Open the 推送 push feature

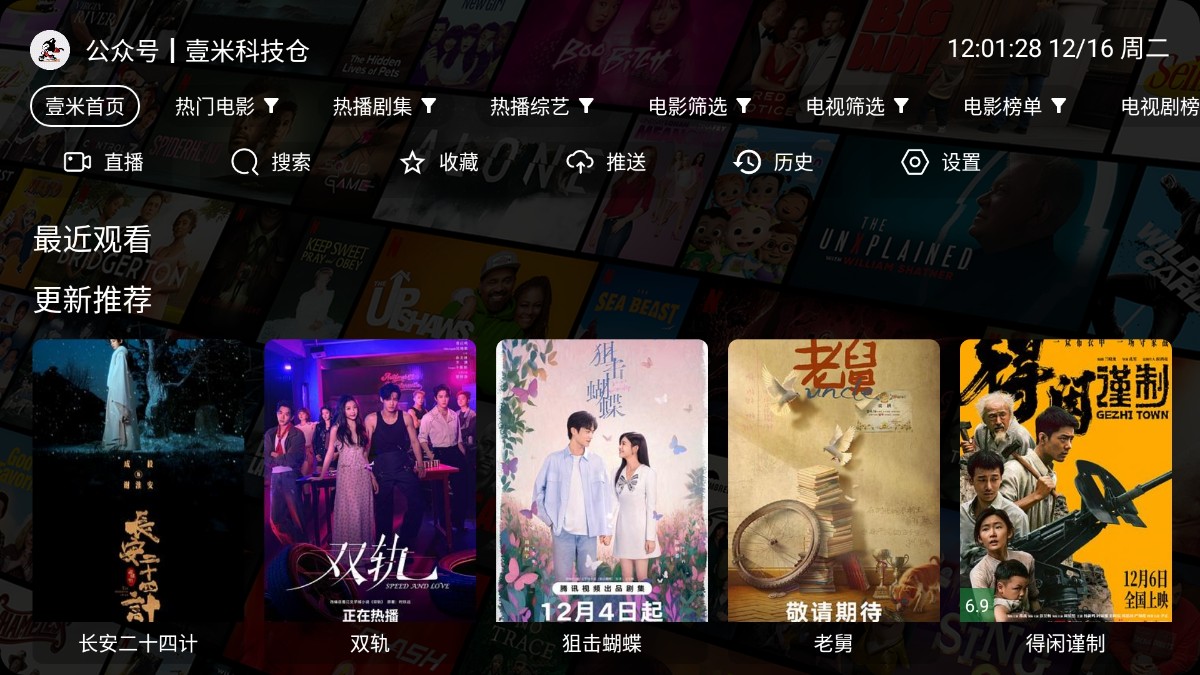[x=606, y=162]
